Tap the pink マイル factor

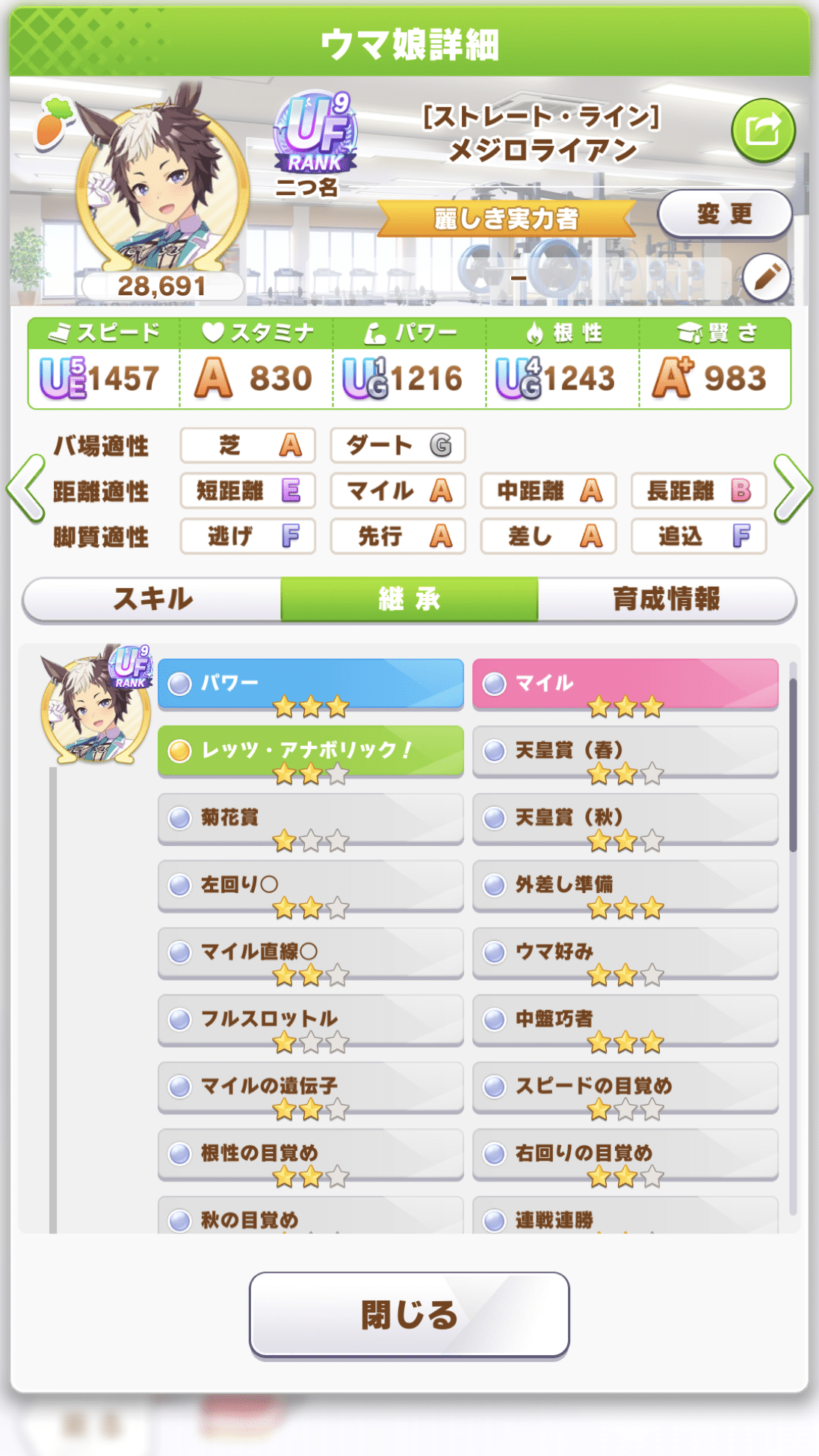[625, 685]
